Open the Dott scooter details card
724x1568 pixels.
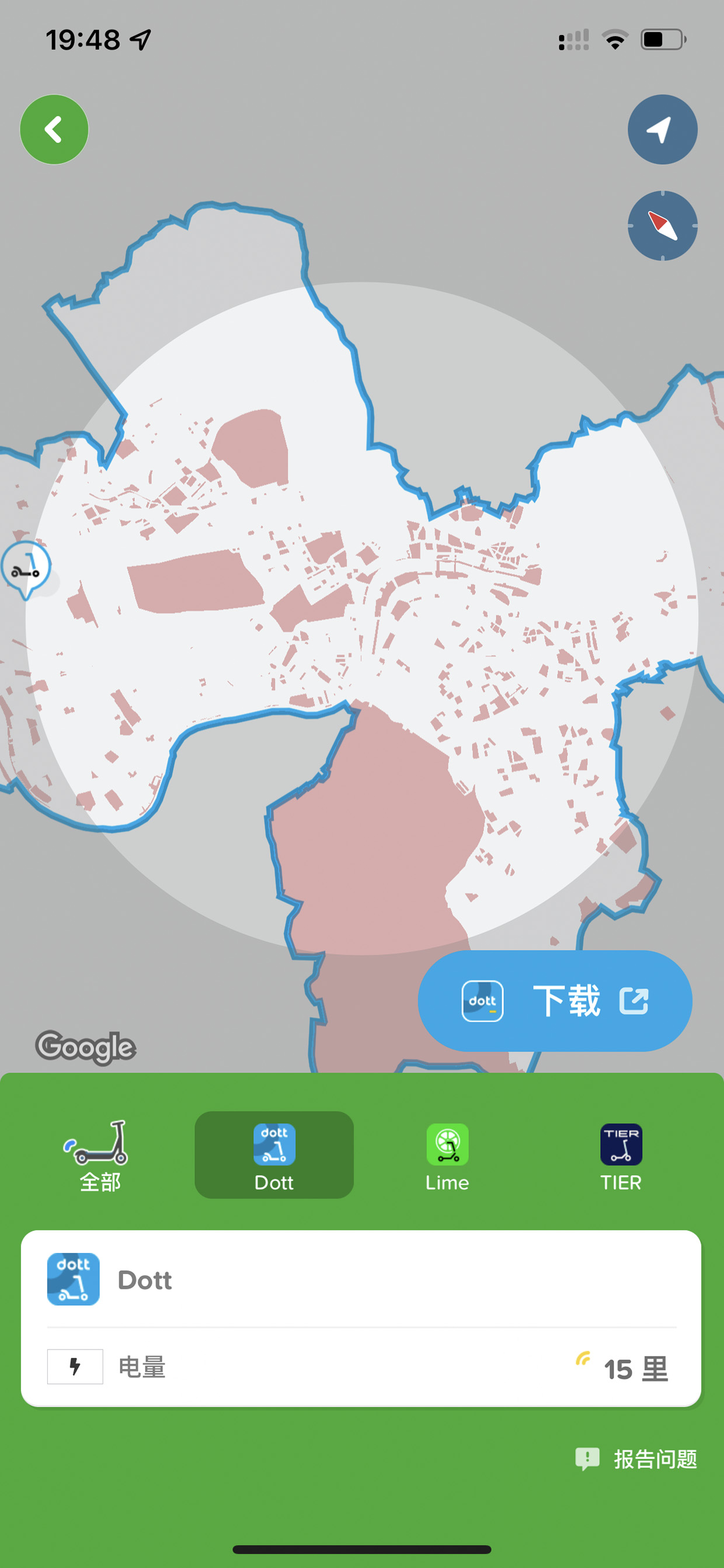(x=361, y=1319)
